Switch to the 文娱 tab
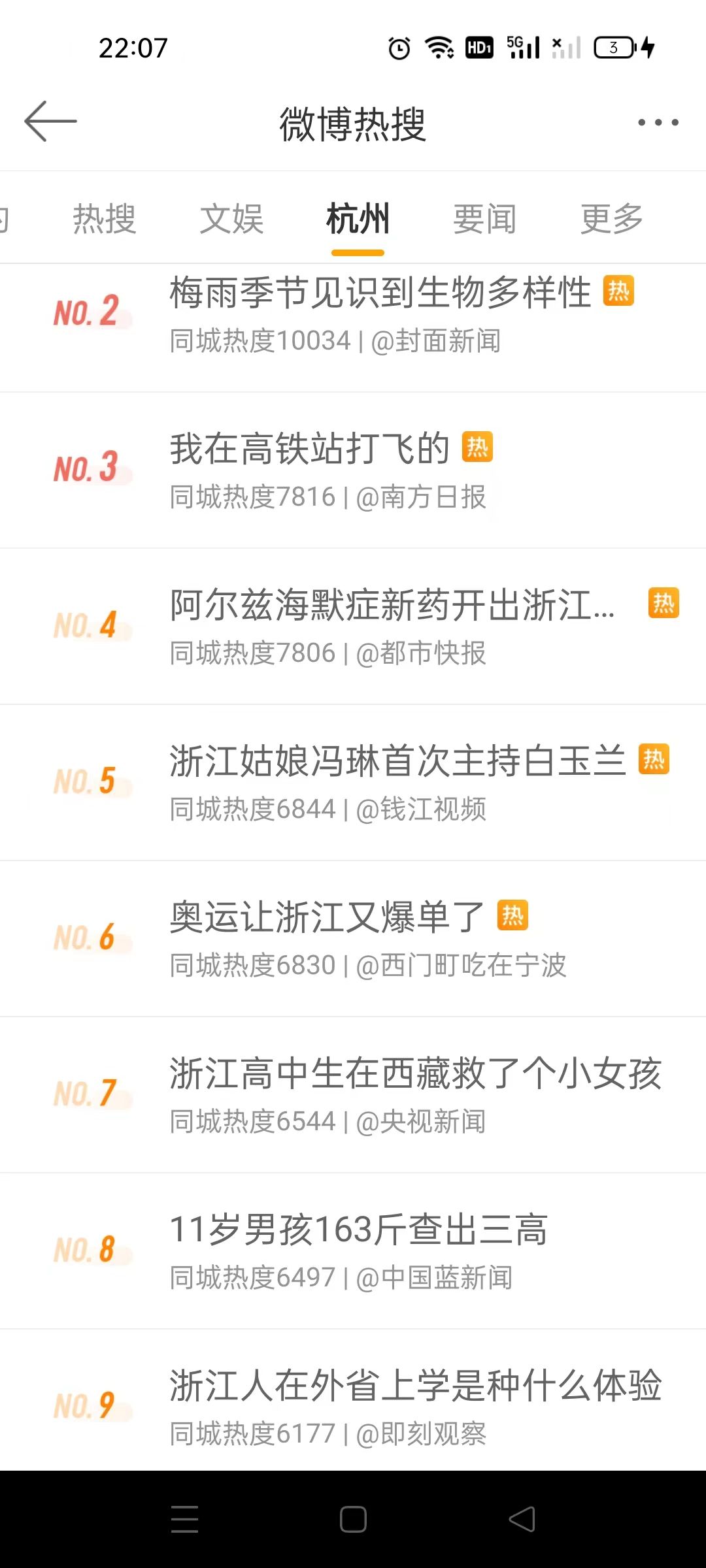This screenshot has height=1568, width=706. pos(231,218)
